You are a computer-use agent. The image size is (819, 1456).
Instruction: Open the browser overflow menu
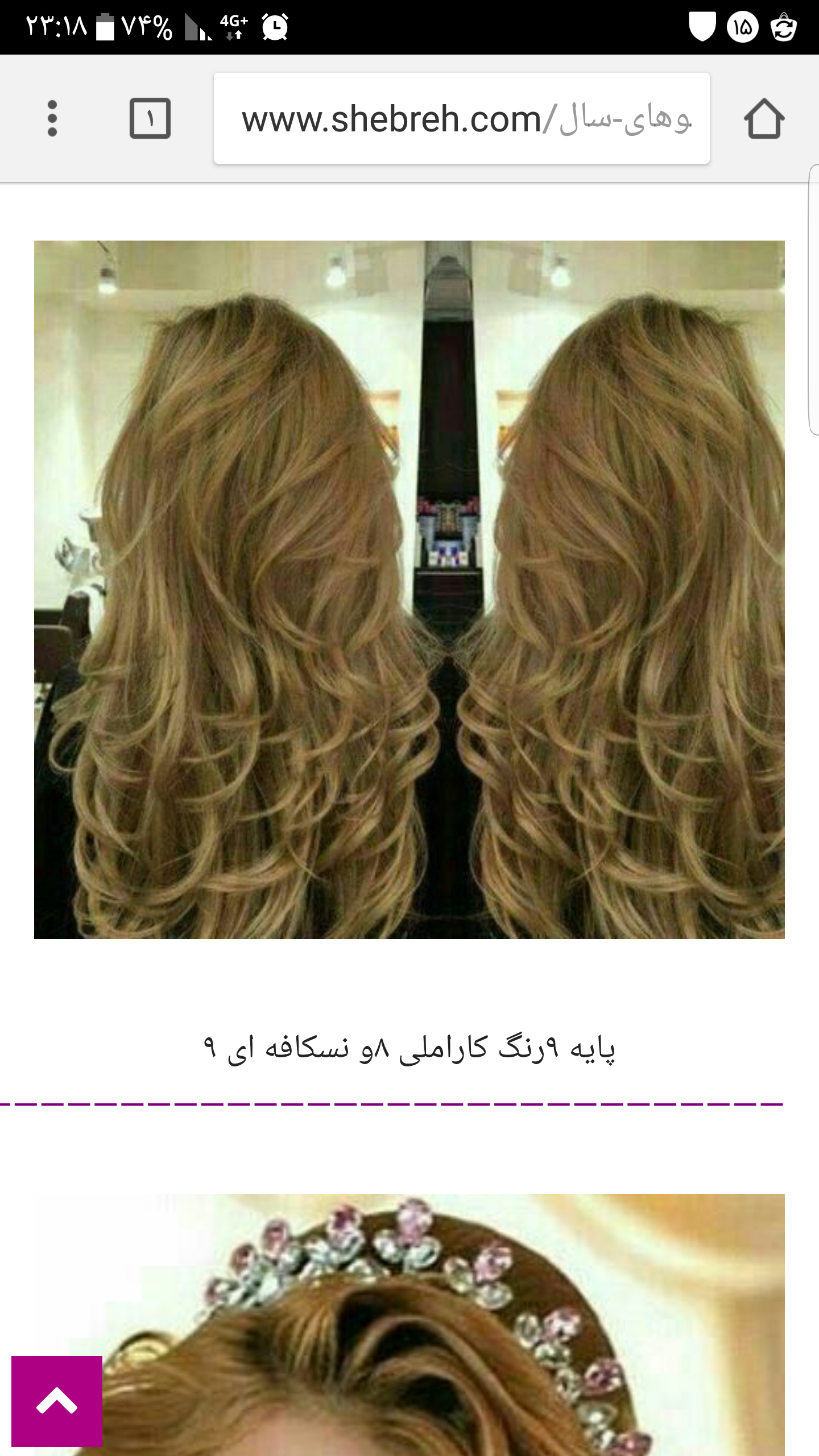(52, 118)
